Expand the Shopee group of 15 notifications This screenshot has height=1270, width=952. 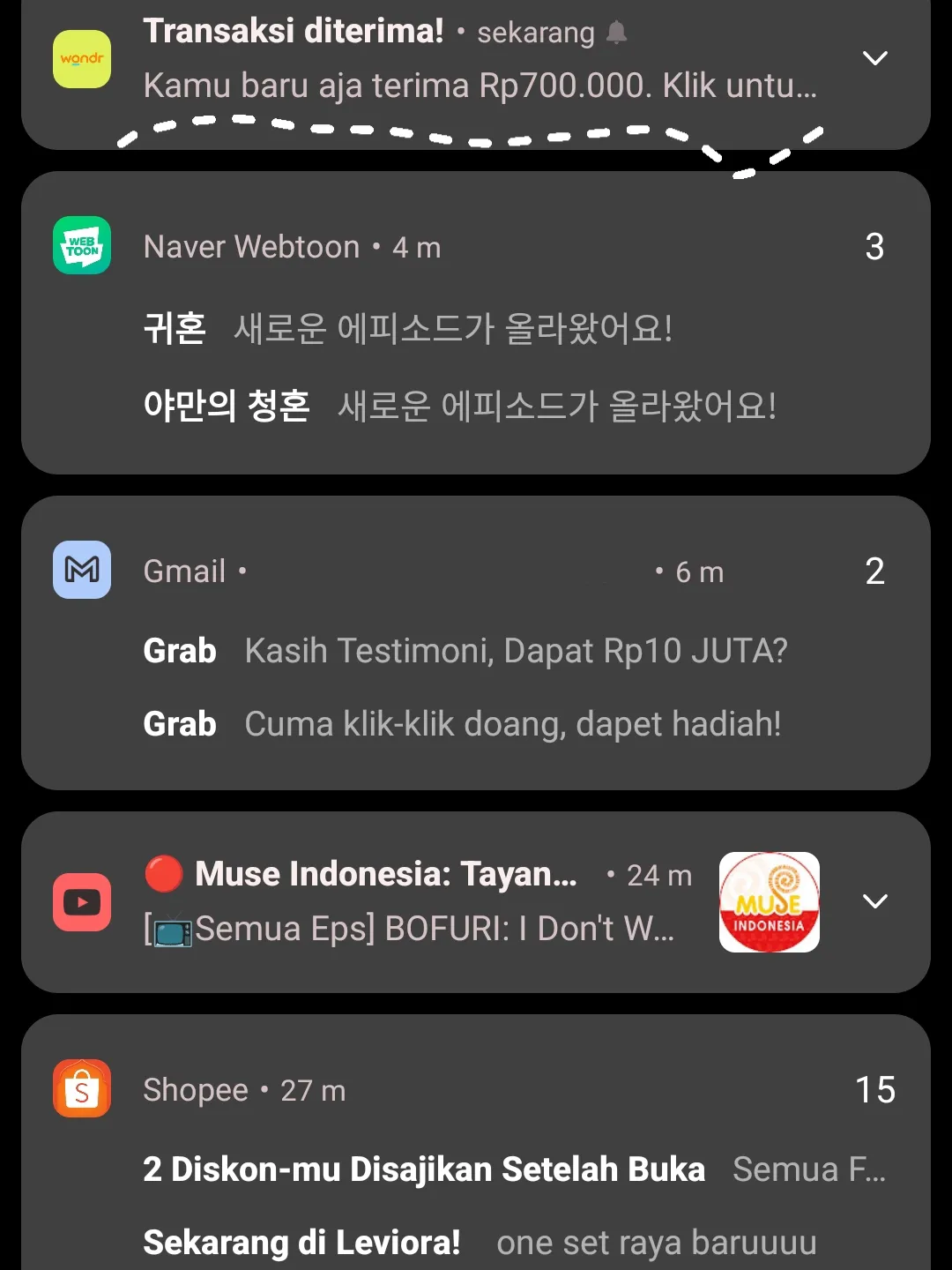[x=874, y=1090]
